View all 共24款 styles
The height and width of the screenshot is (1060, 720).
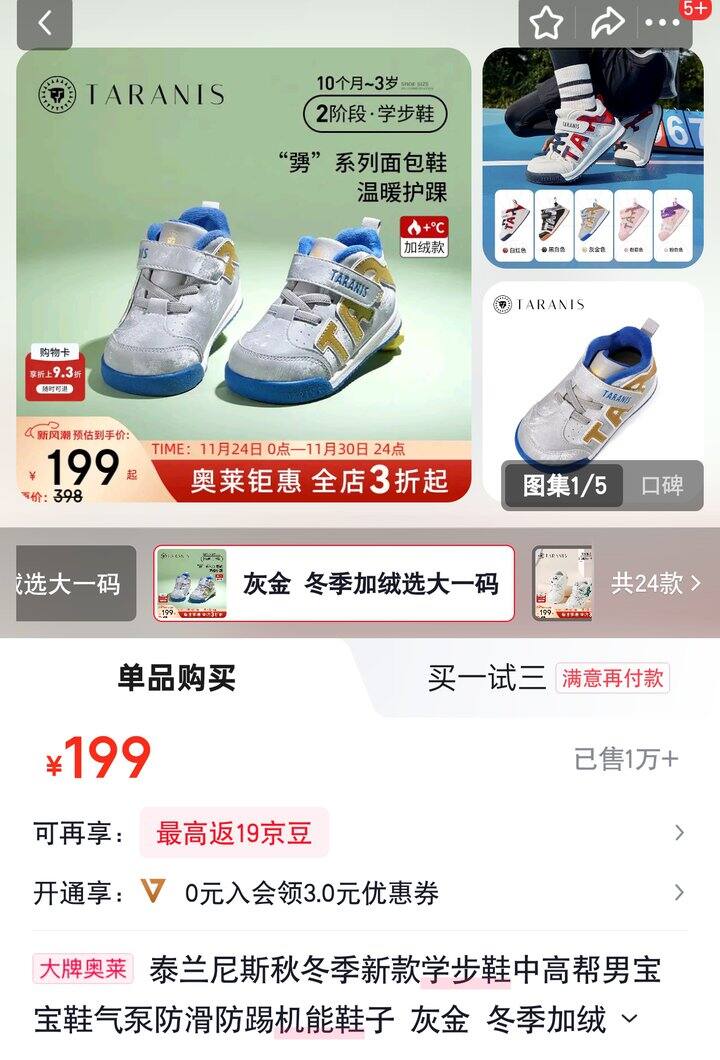[656, 584]
